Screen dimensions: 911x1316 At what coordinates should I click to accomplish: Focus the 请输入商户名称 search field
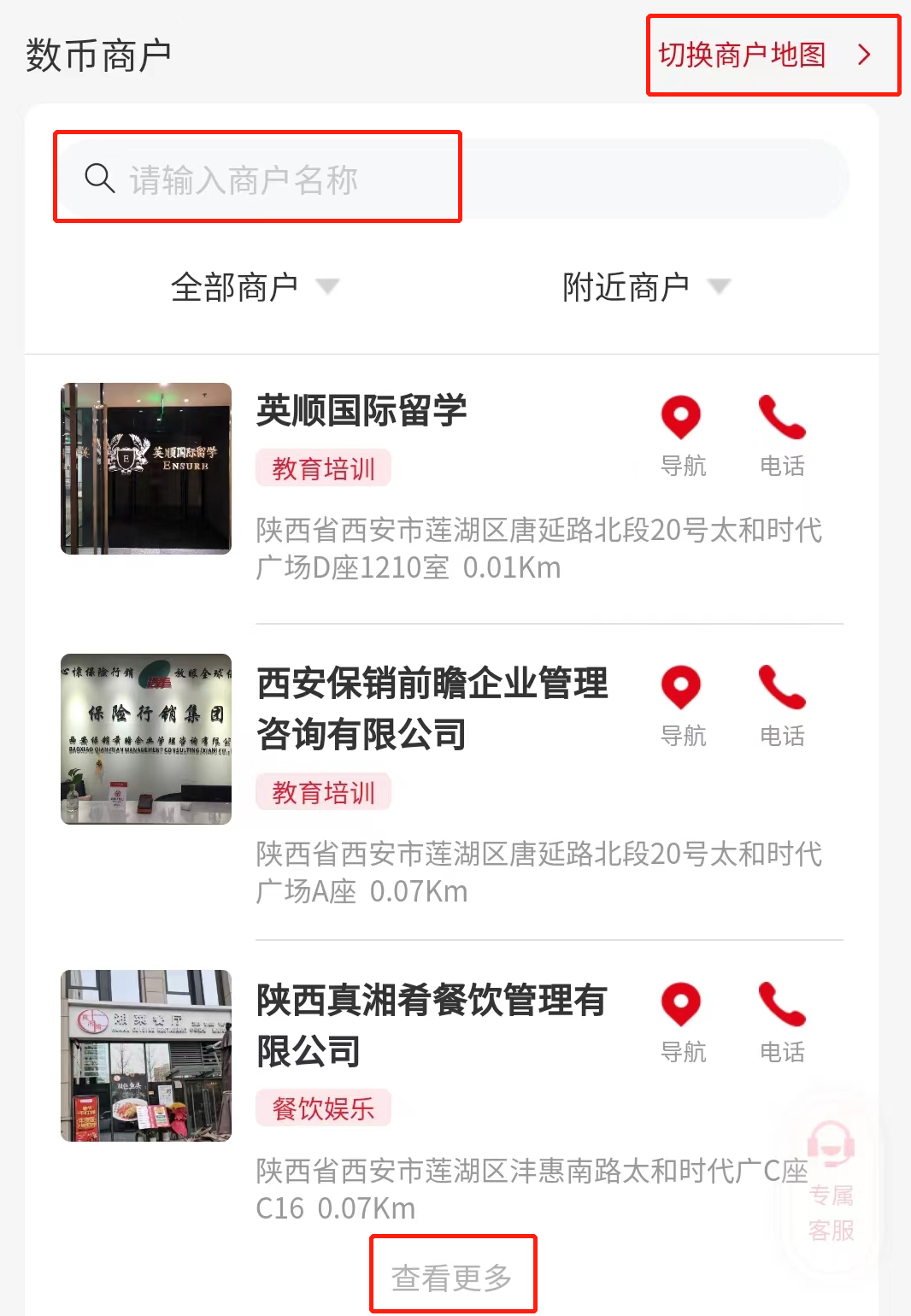(256, 179)
